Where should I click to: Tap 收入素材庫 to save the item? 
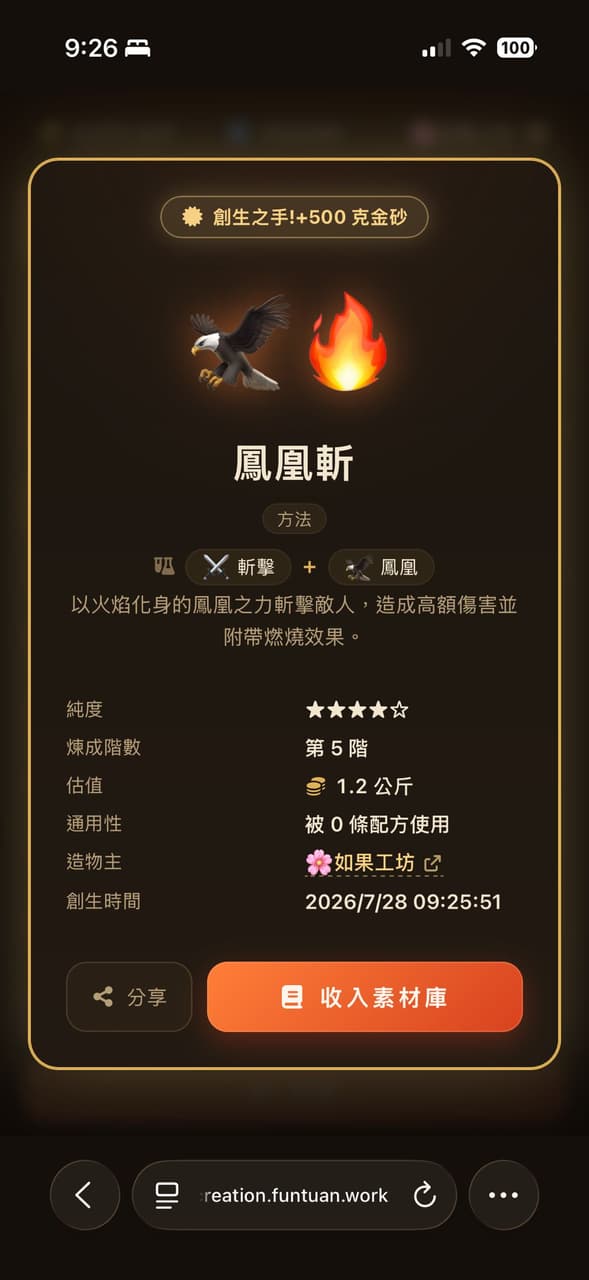click(365, 997)
